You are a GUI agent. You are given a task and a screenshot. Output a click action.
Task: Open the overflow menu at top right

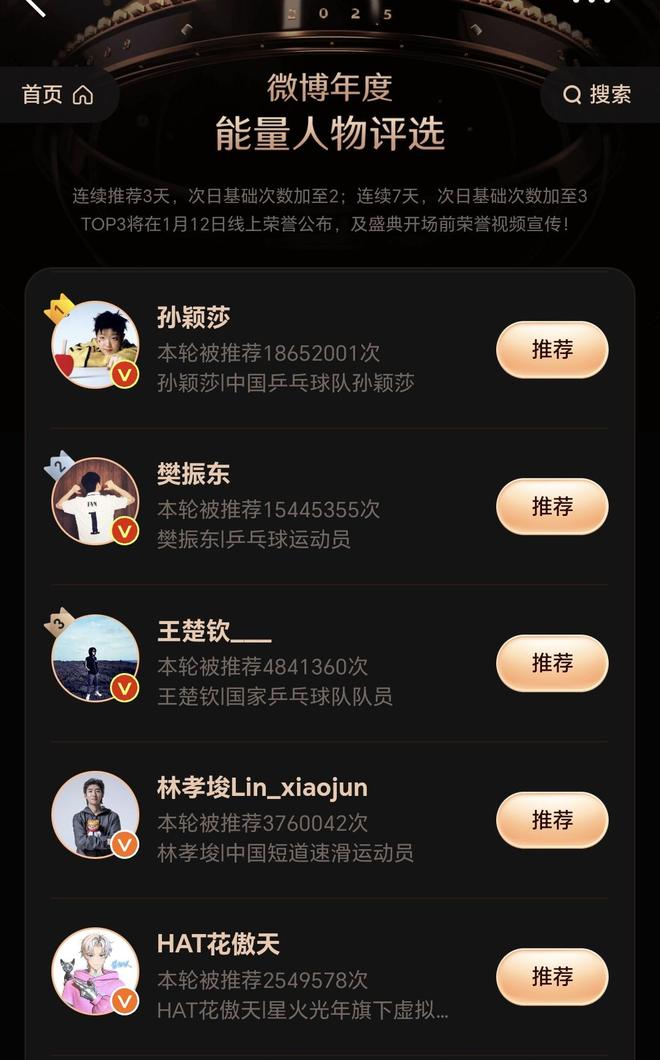(591, 4)
